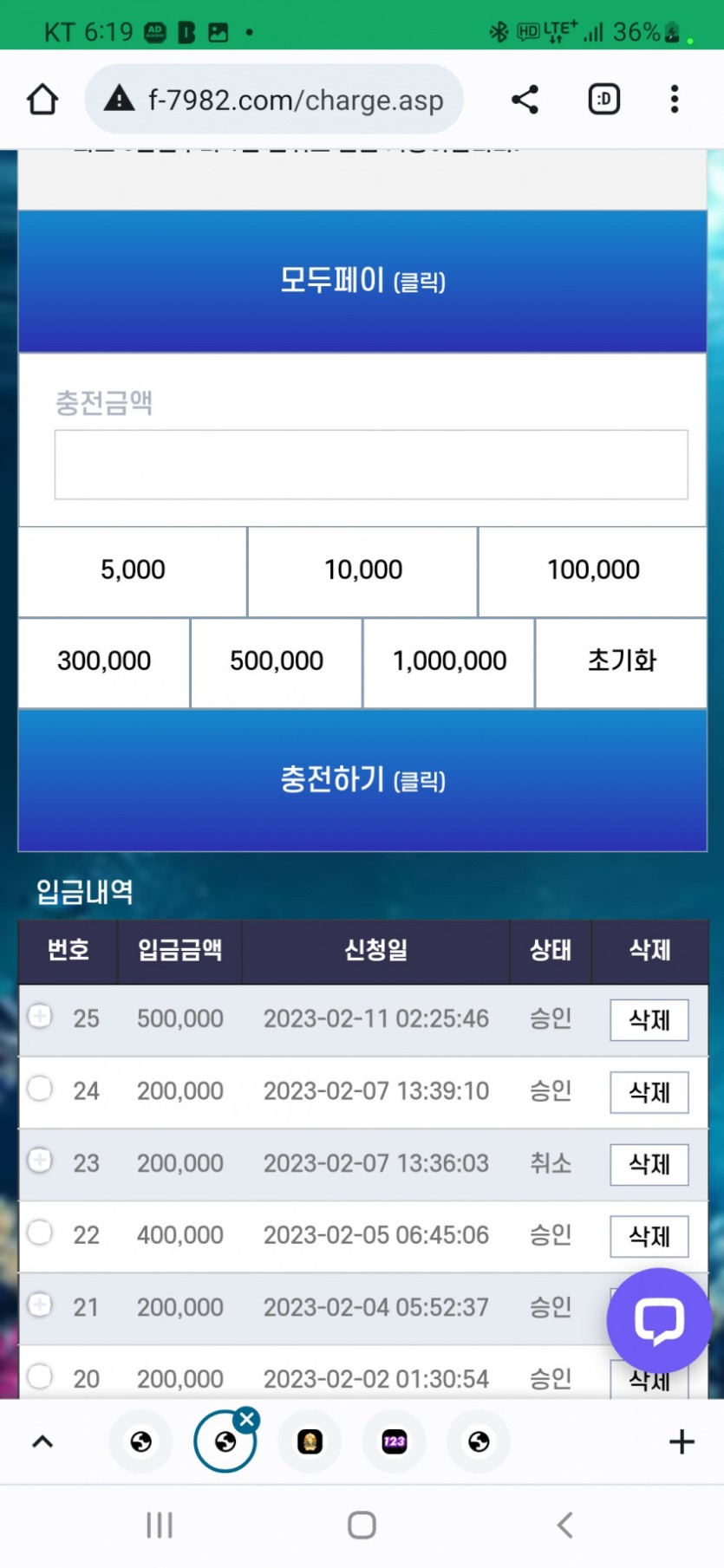Screen dimensions: 724x1568
Task: Expand the row for record 23
Action: coord(40,1160)
